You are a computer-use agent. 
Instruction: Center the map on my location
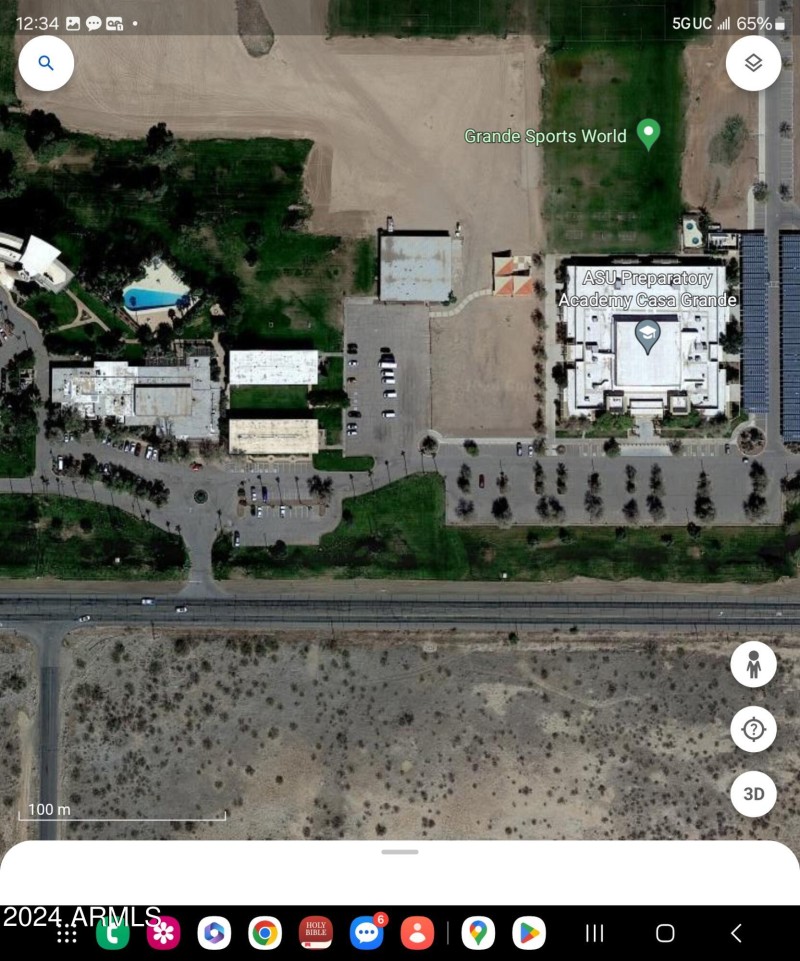click(753, 730)
